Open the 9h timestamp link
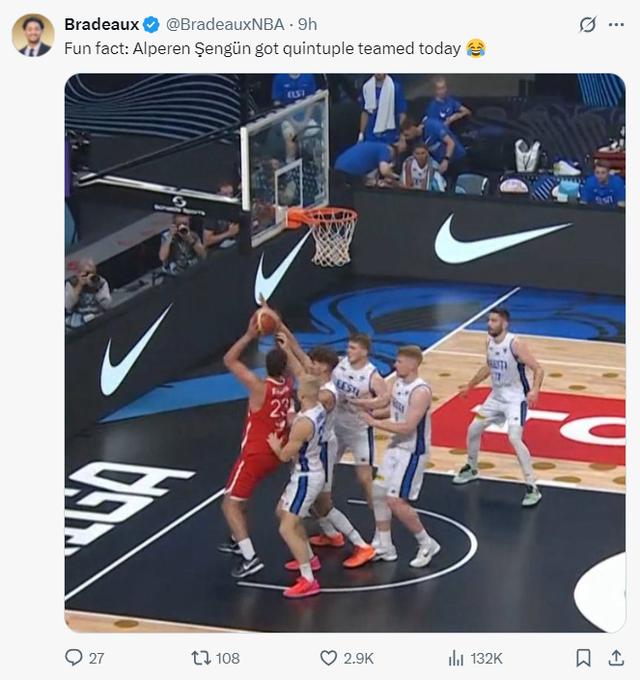Screen dimensions: 640x680 pos(308,24)
